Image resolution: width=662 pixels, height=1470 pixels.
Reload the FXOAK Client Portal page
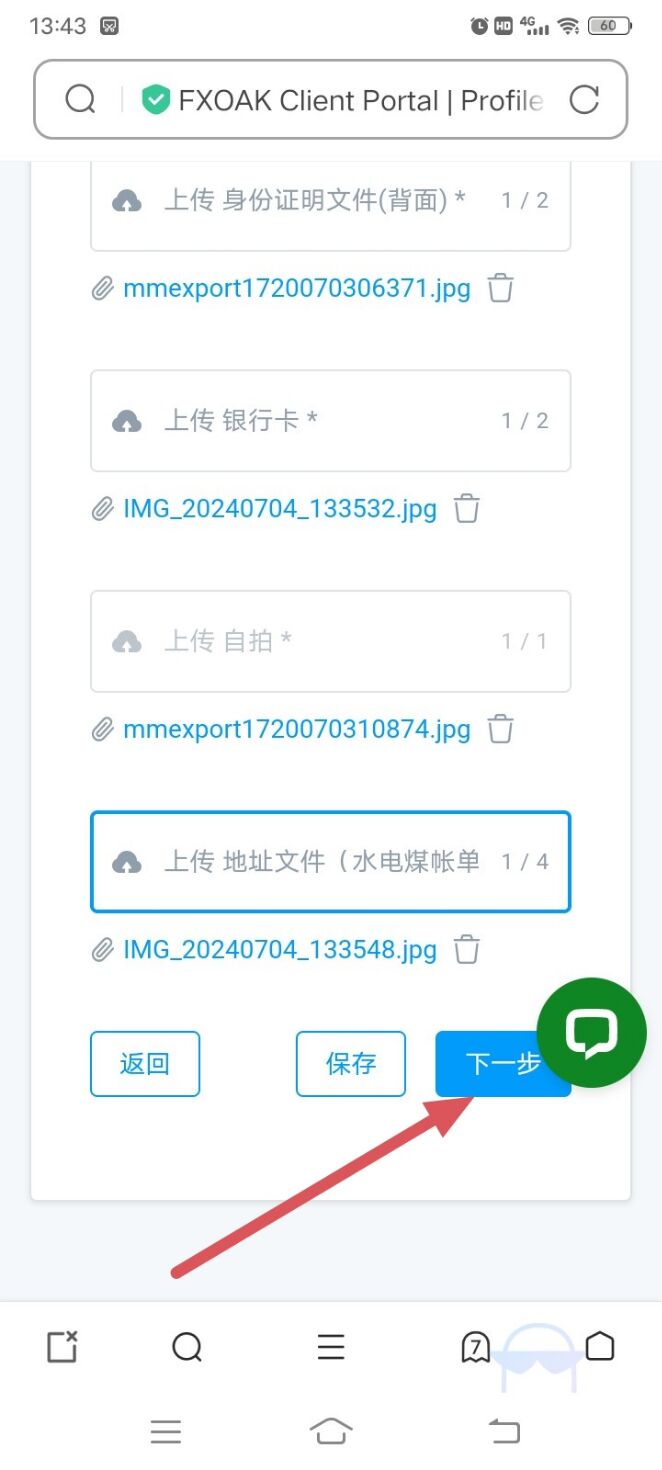583,100
